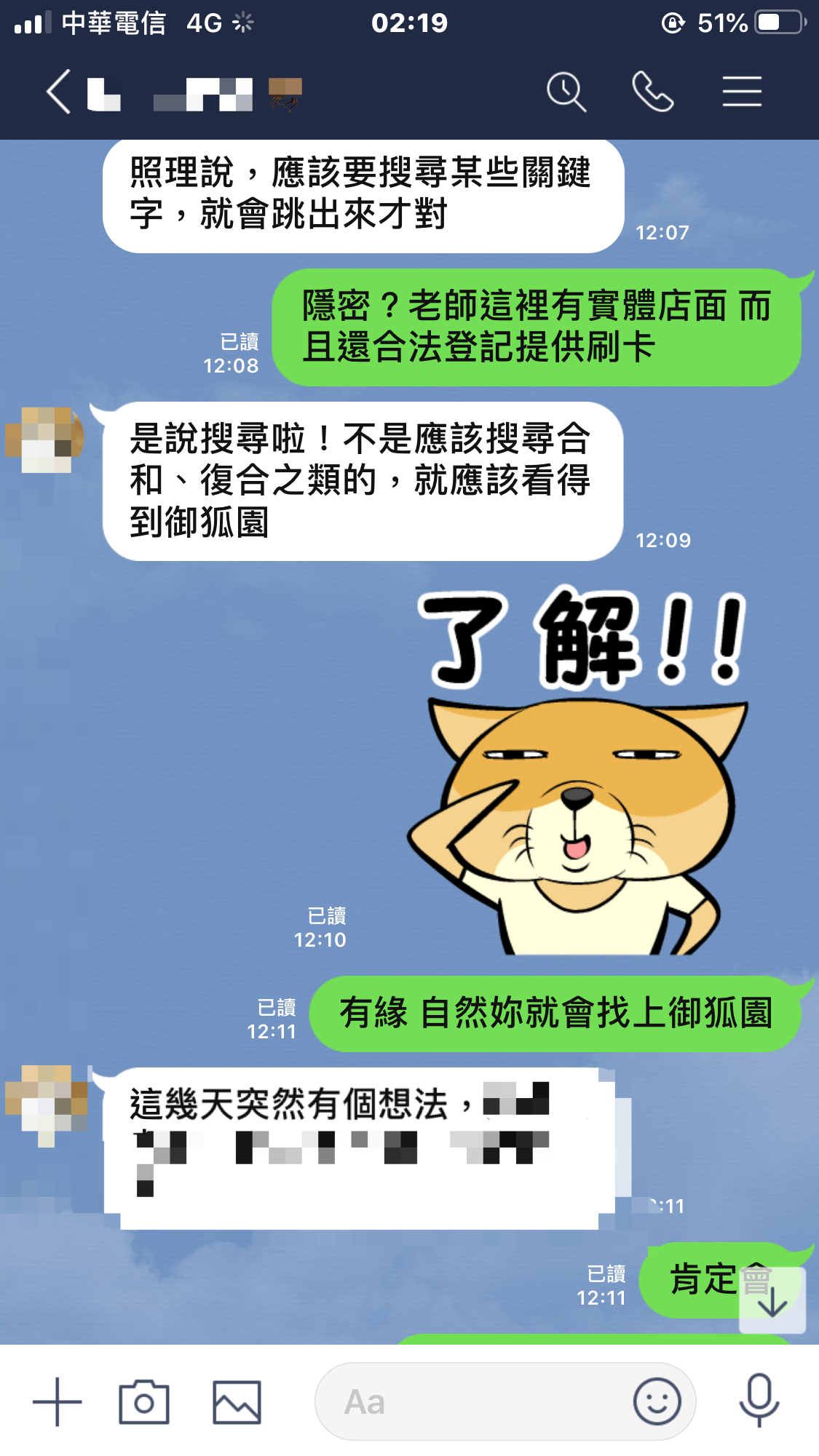The width and height of the screenshot is (819, 1456).
Task: Open the plus attachments menu
Action: (x=57, y=1401)
